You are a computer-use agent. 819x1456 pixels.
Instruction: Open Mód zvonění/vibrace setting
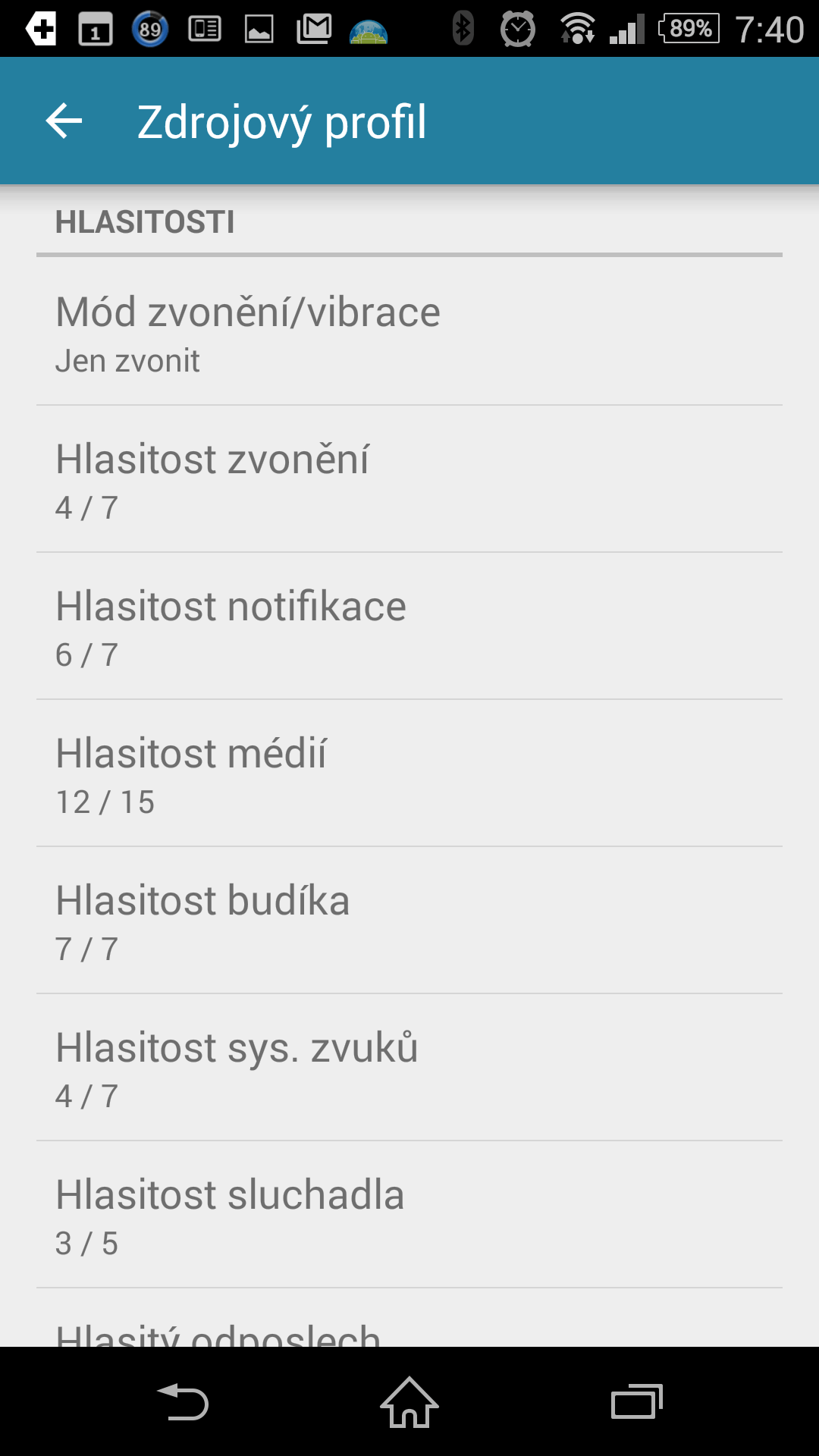(409, 331)
